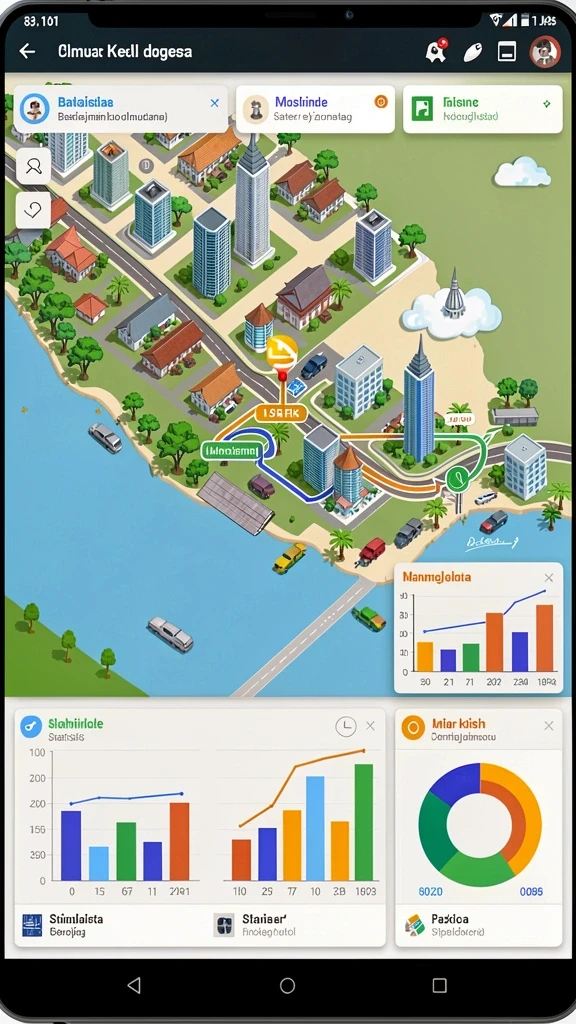576x1024 pixels.
Task: Close the Bataistlaa card
Action: pyautogui.click(x=214, y=103)
